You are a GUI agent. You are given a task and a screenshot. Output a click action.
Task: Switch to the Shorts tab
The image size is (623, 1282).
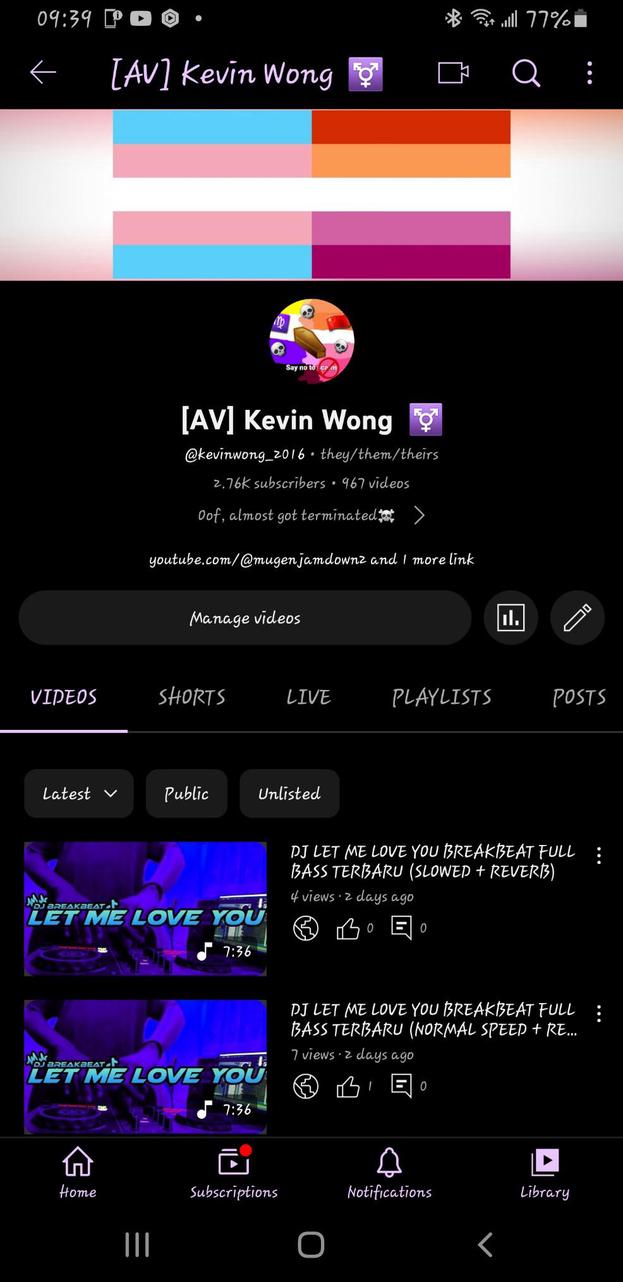click(192, 697)
